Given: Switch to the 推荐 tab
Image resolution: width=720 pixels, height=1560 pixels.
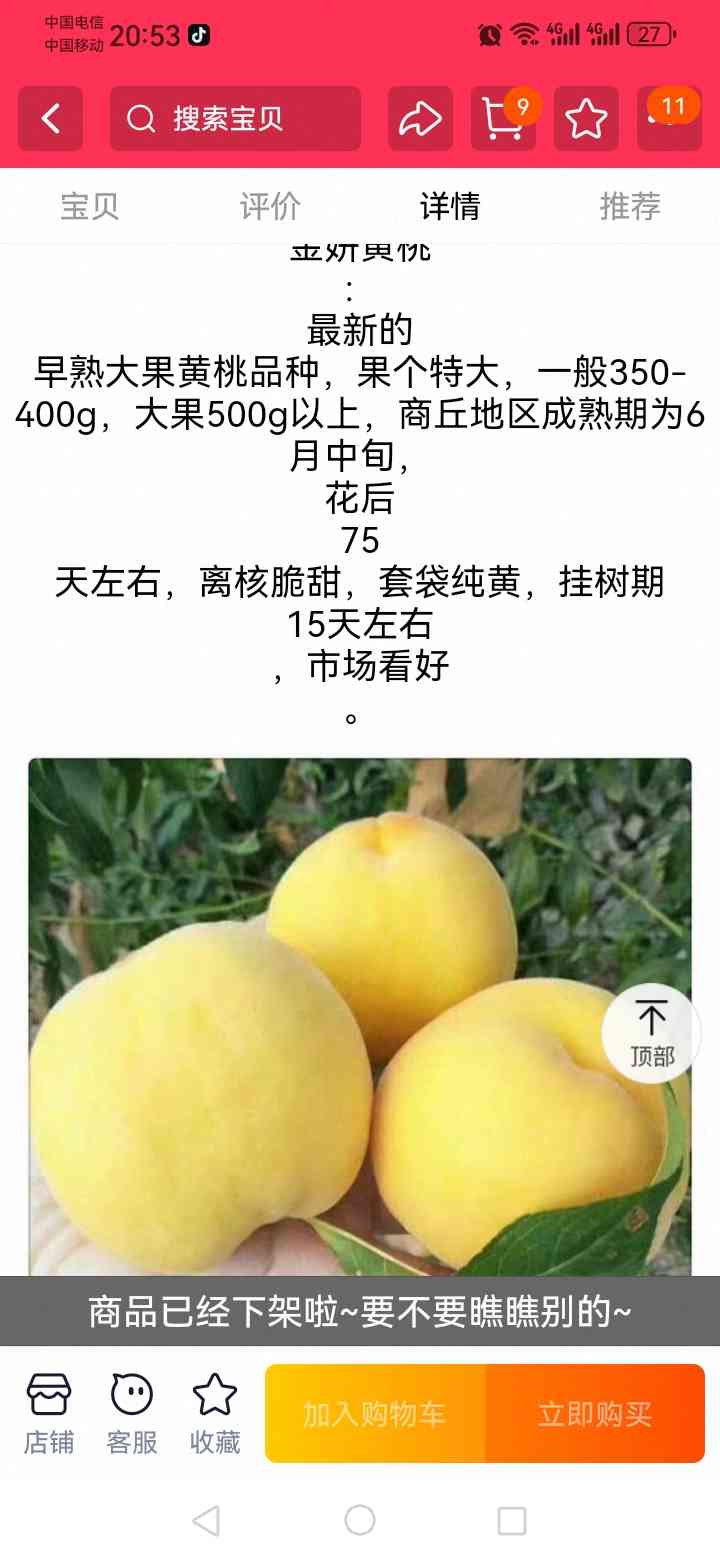Looking at the screenshot, I should point(630,206).
